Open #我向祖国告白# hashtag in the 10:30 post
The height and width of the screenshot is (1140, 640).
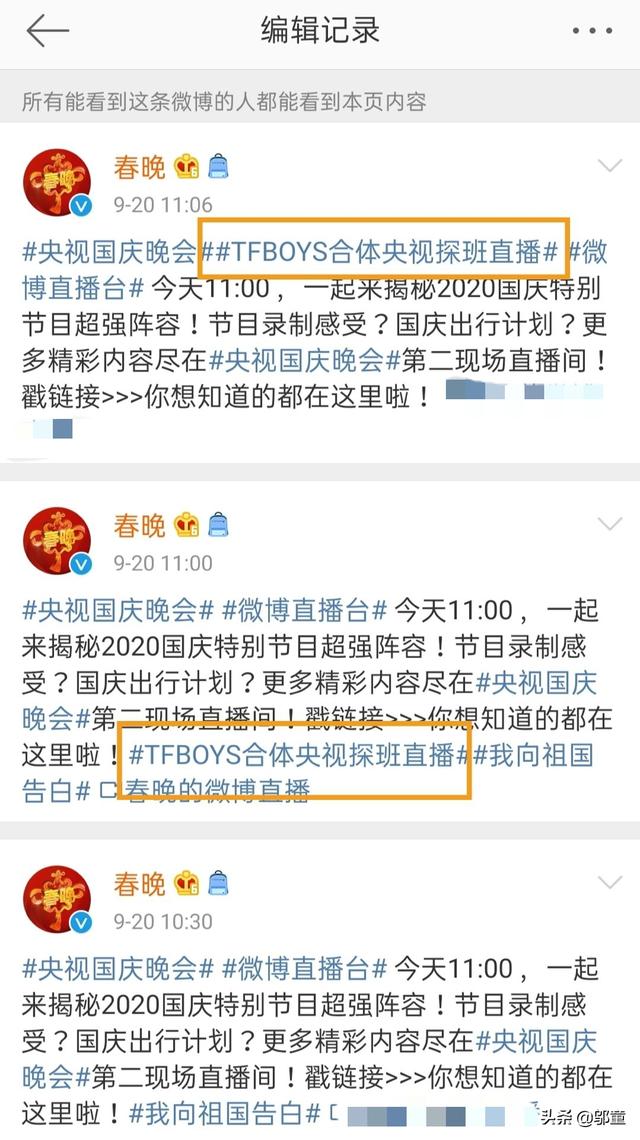coord(227,1112)
